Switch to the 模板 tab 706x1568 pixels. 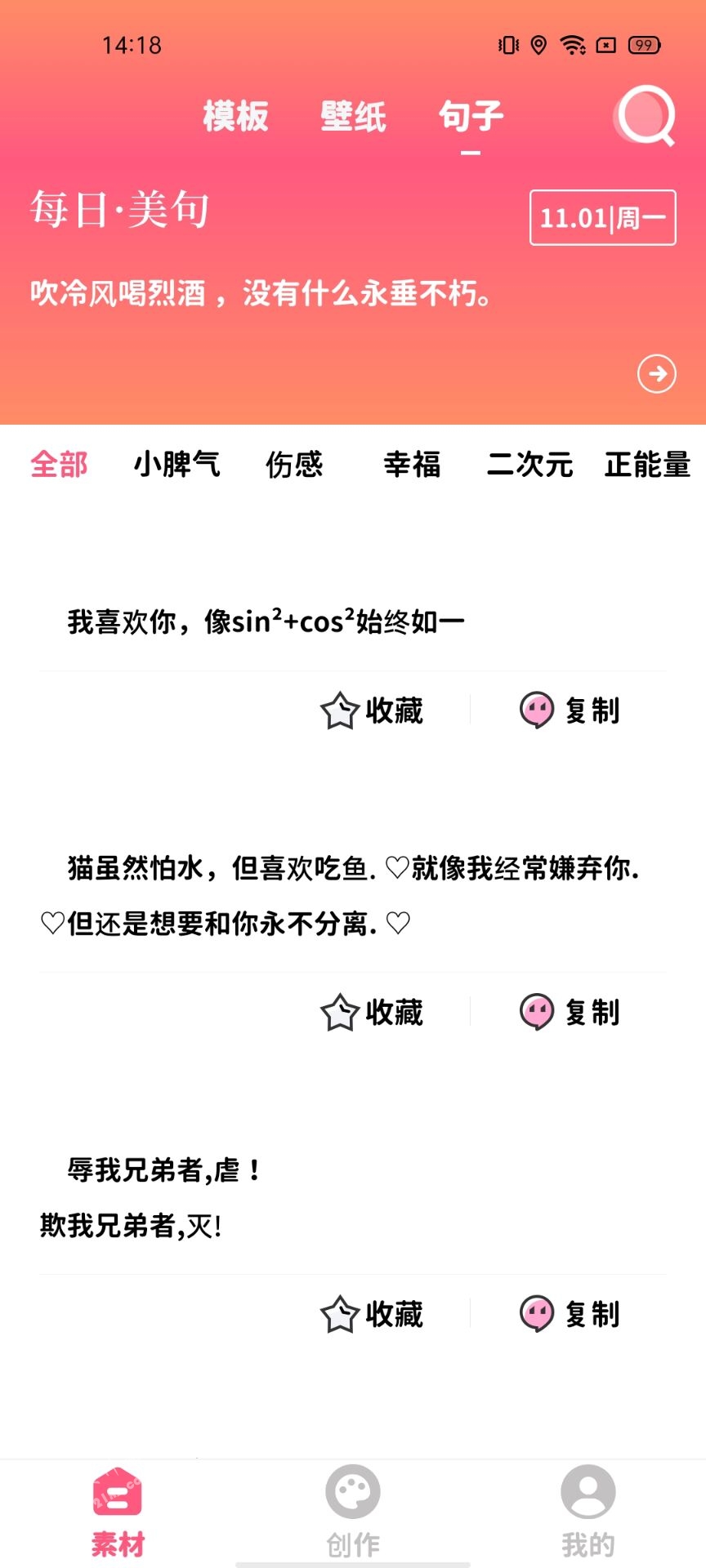[x=235, y=116]
